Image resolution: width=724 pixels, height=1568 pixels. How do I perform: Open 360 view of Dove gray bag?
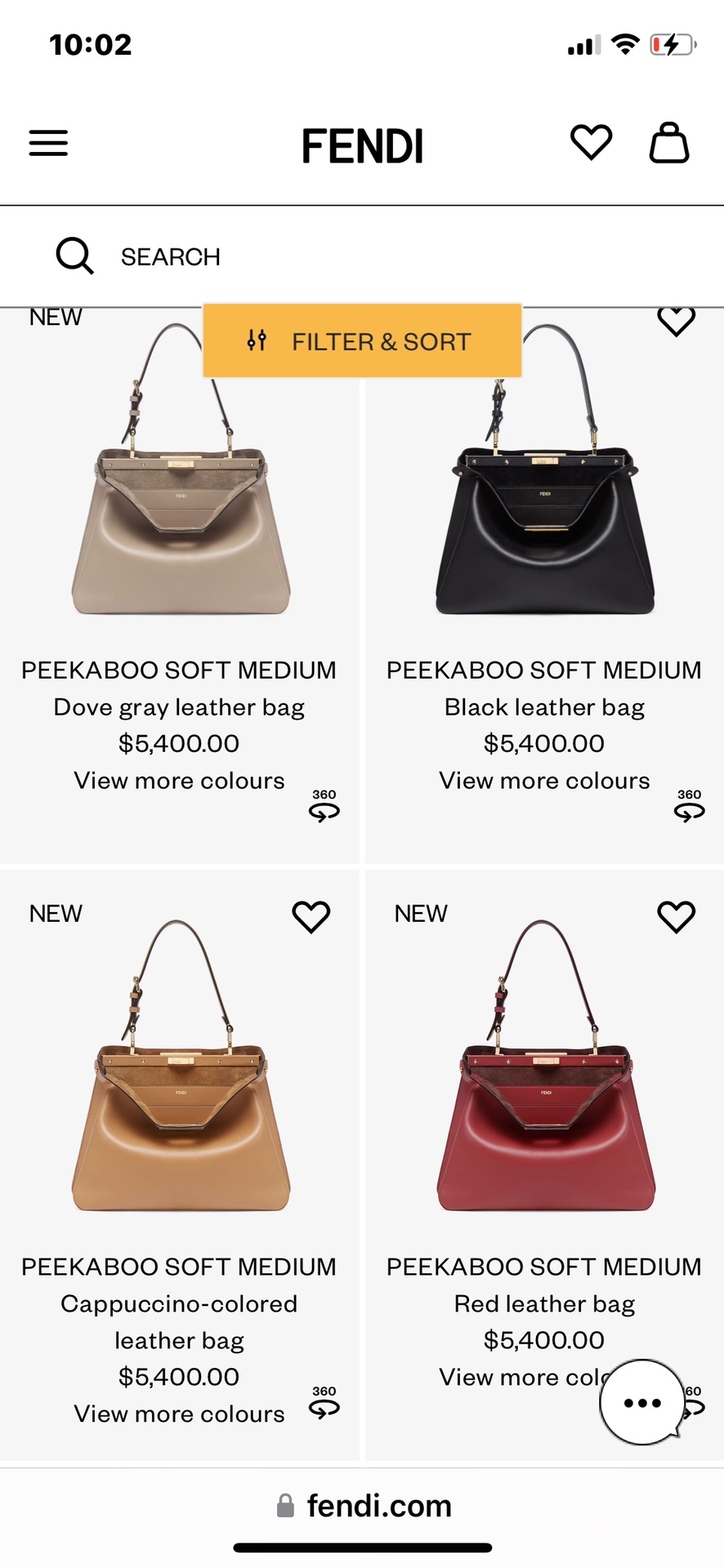(324, 805)
